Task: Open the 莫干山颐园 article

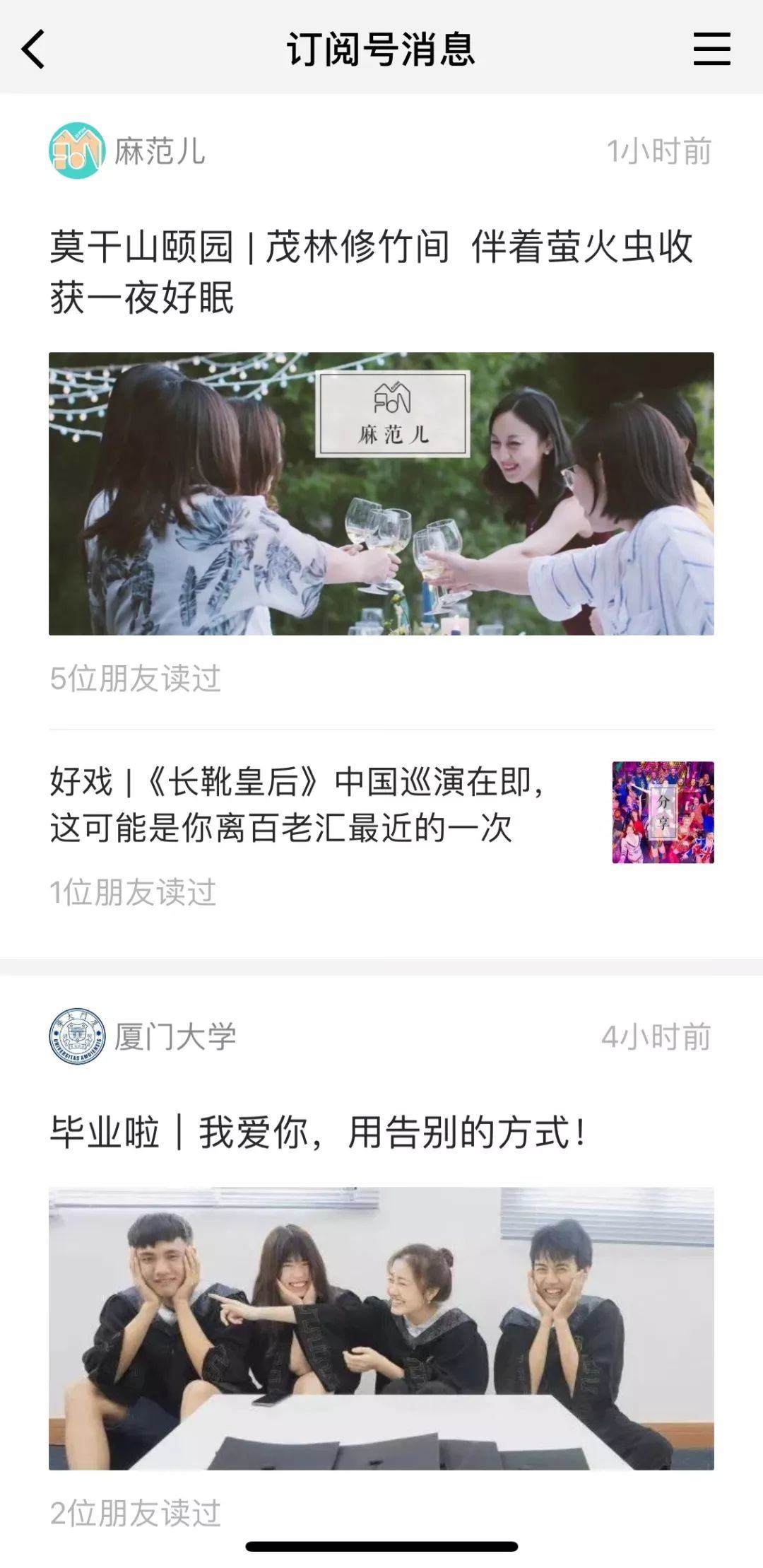Action: (x=371, y=271)
